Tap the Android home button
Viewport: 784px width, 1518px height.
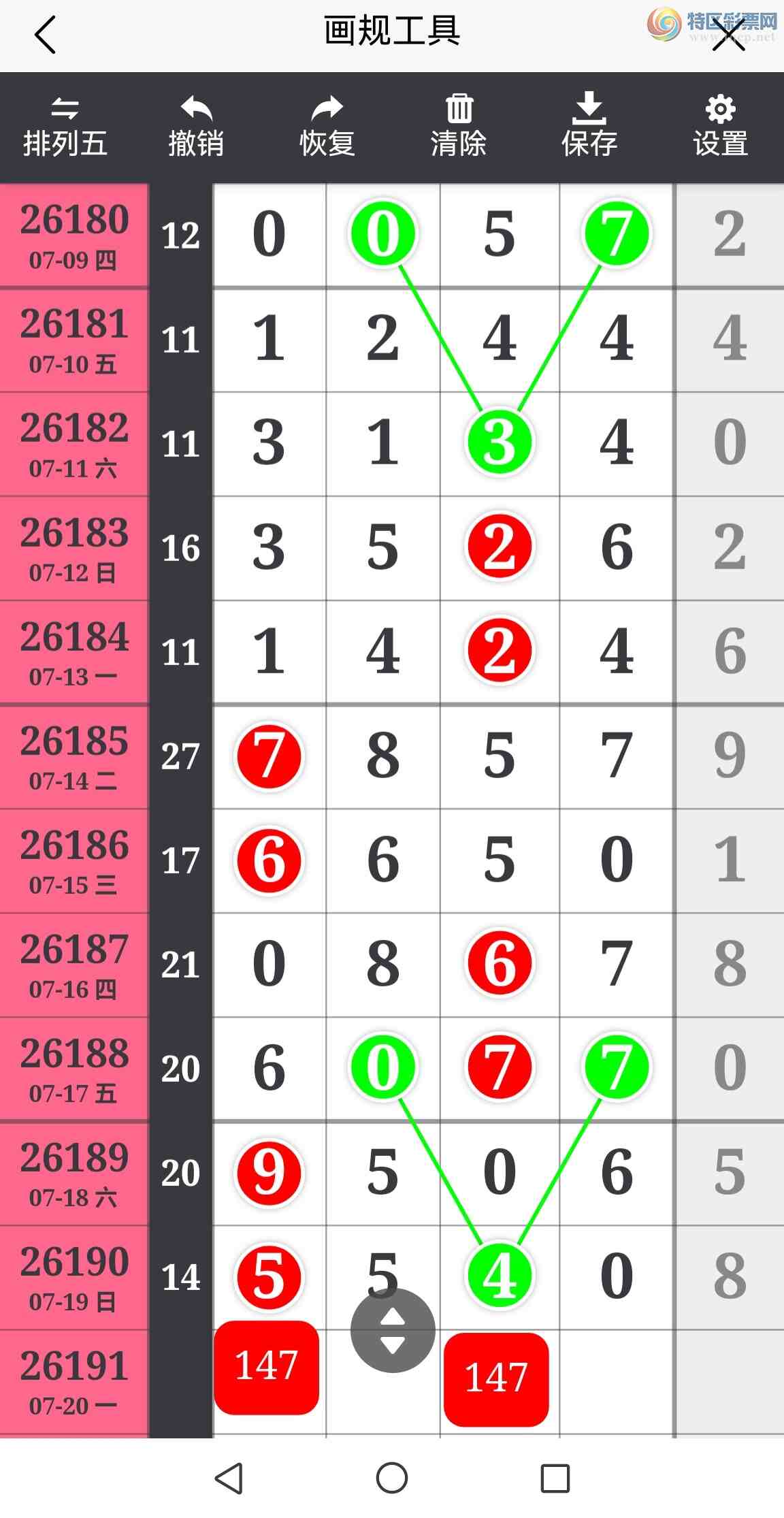tap(392, 1478)
